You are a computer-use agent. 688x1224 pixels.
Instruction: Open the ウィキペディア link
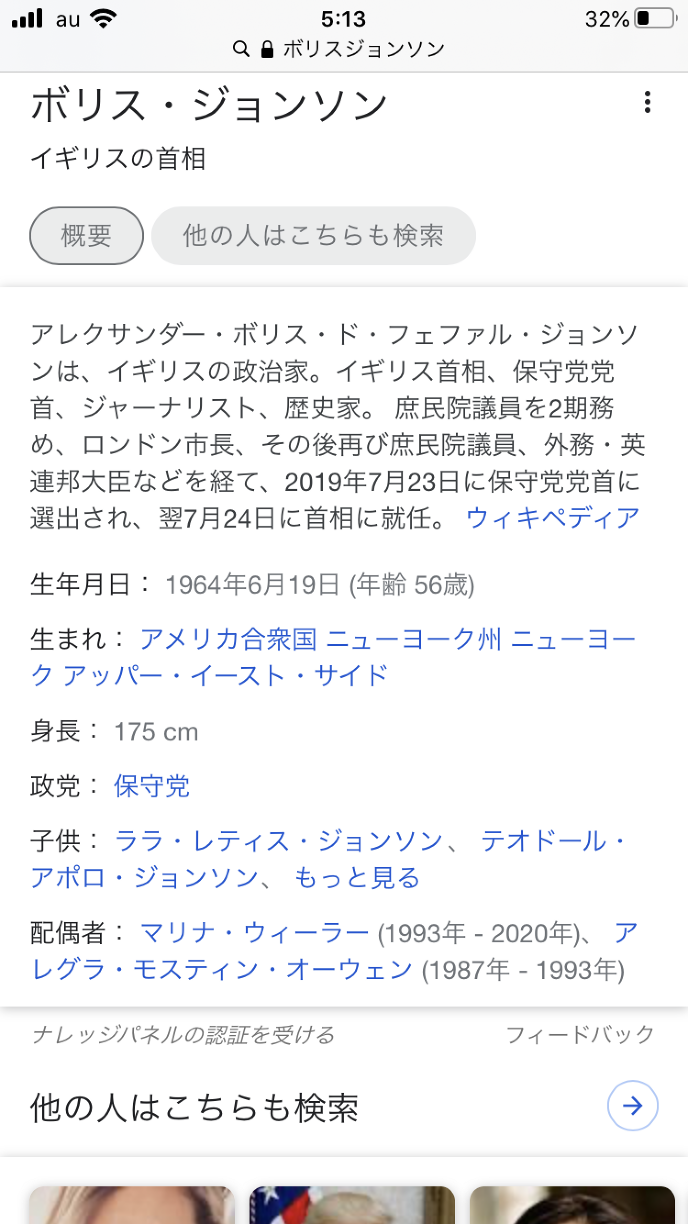point(553,518)
